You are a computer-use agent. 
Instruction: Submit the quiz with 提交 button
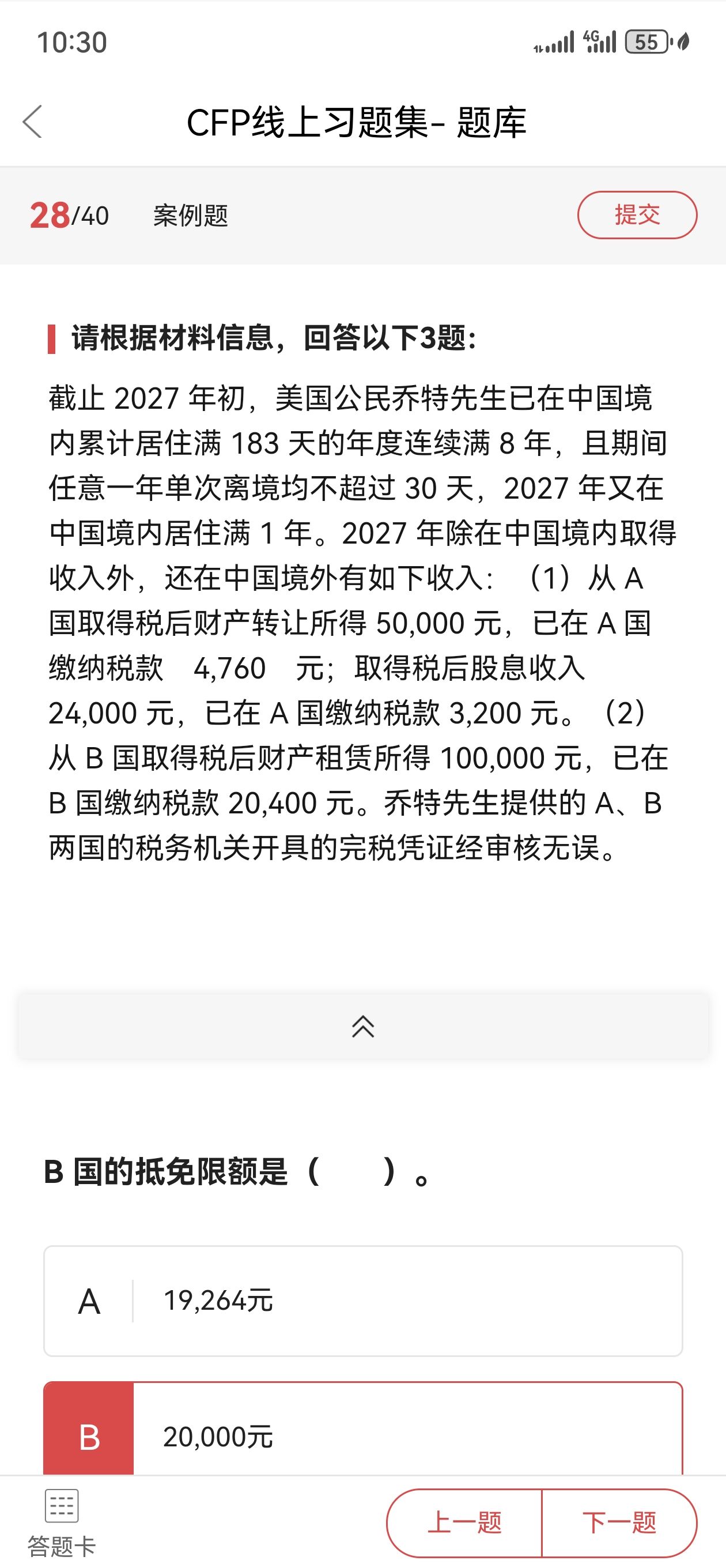click(x=637, y=215)
